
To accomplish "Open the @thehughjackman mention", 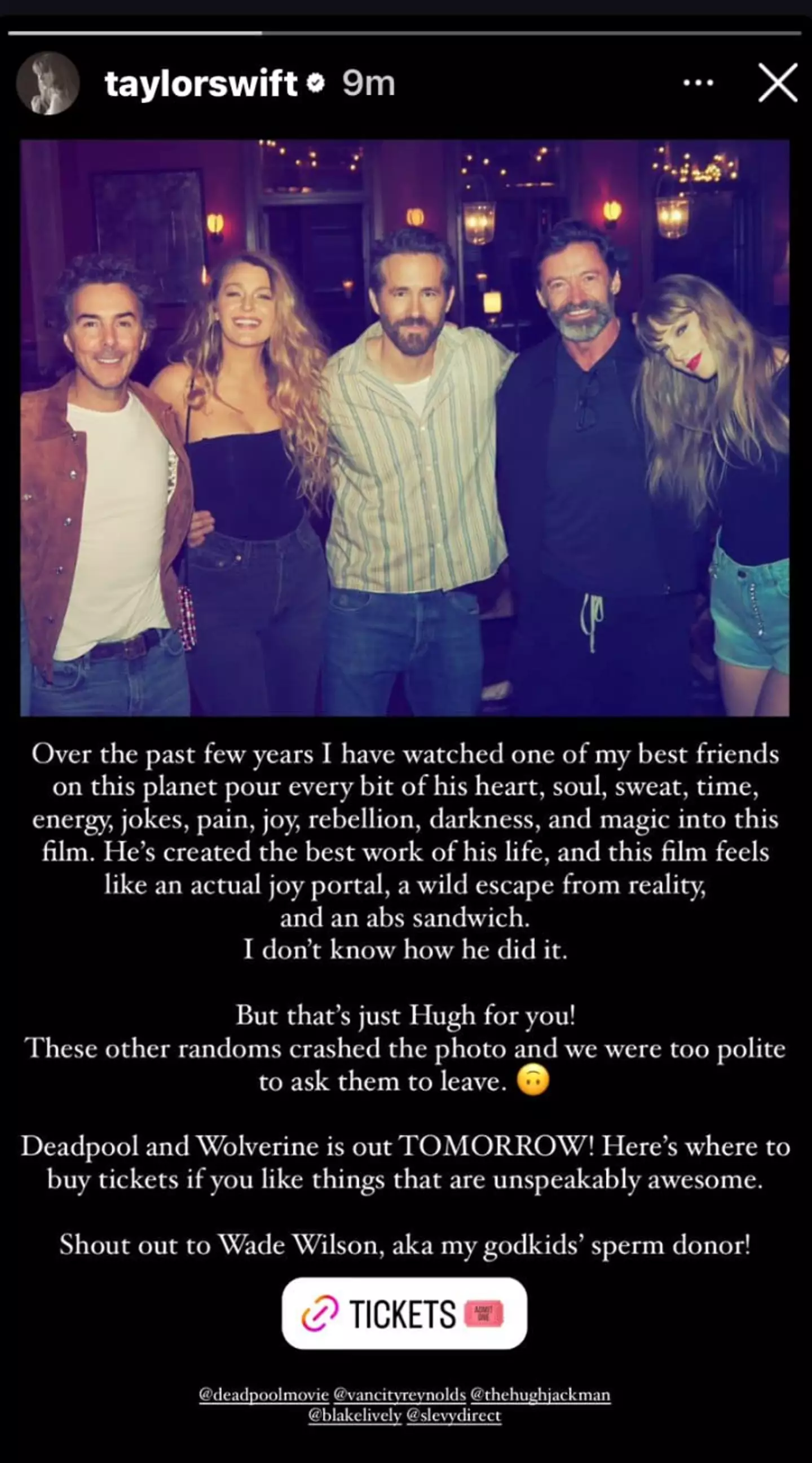I will point(540,1394).
